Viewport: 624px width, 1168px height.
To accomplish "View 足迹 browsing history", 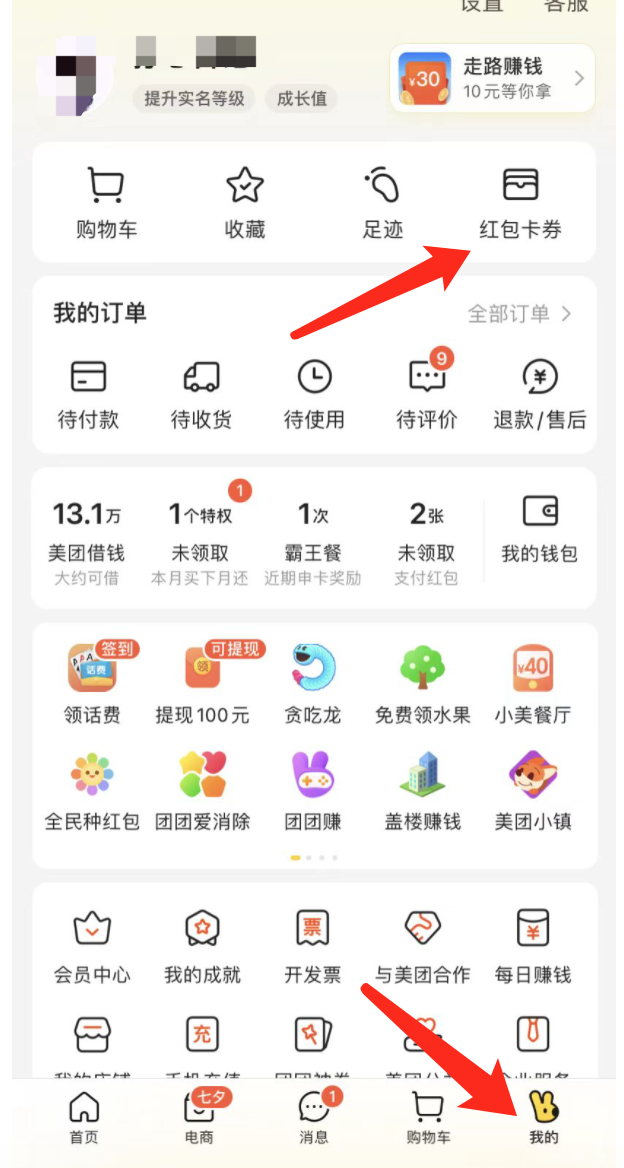I will tap(382, 204).
